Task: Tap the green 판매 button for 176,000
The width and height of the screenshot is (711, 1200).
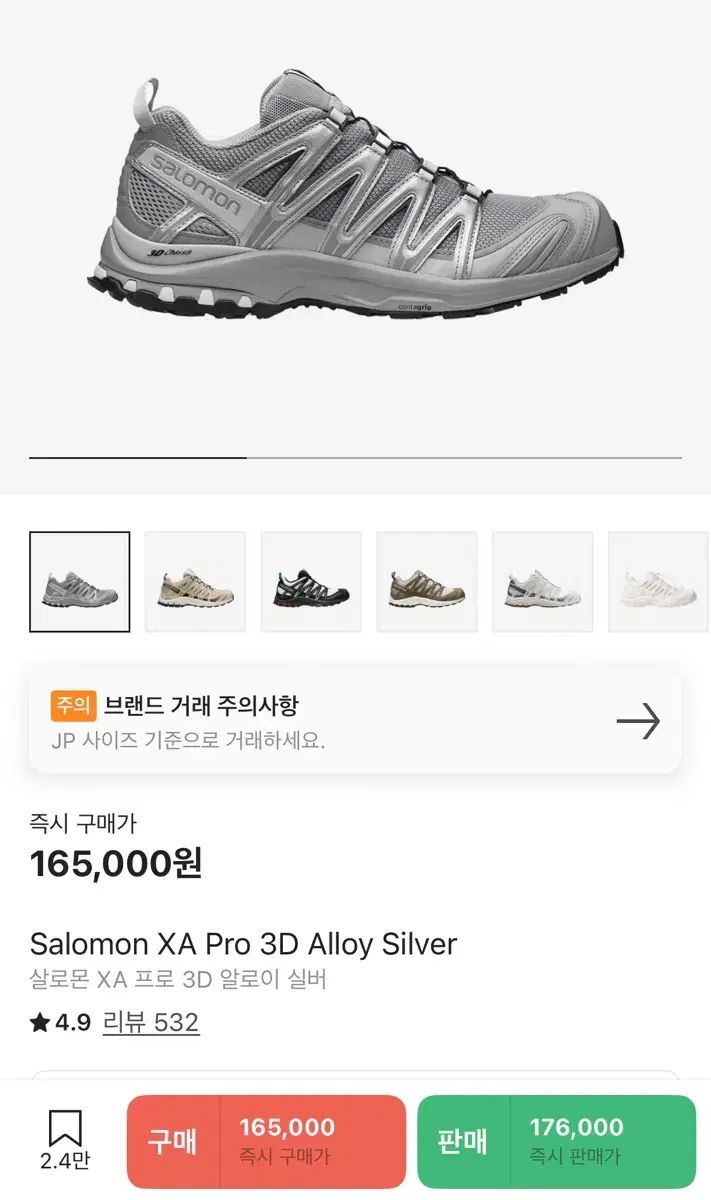Action: [556, 1141]
